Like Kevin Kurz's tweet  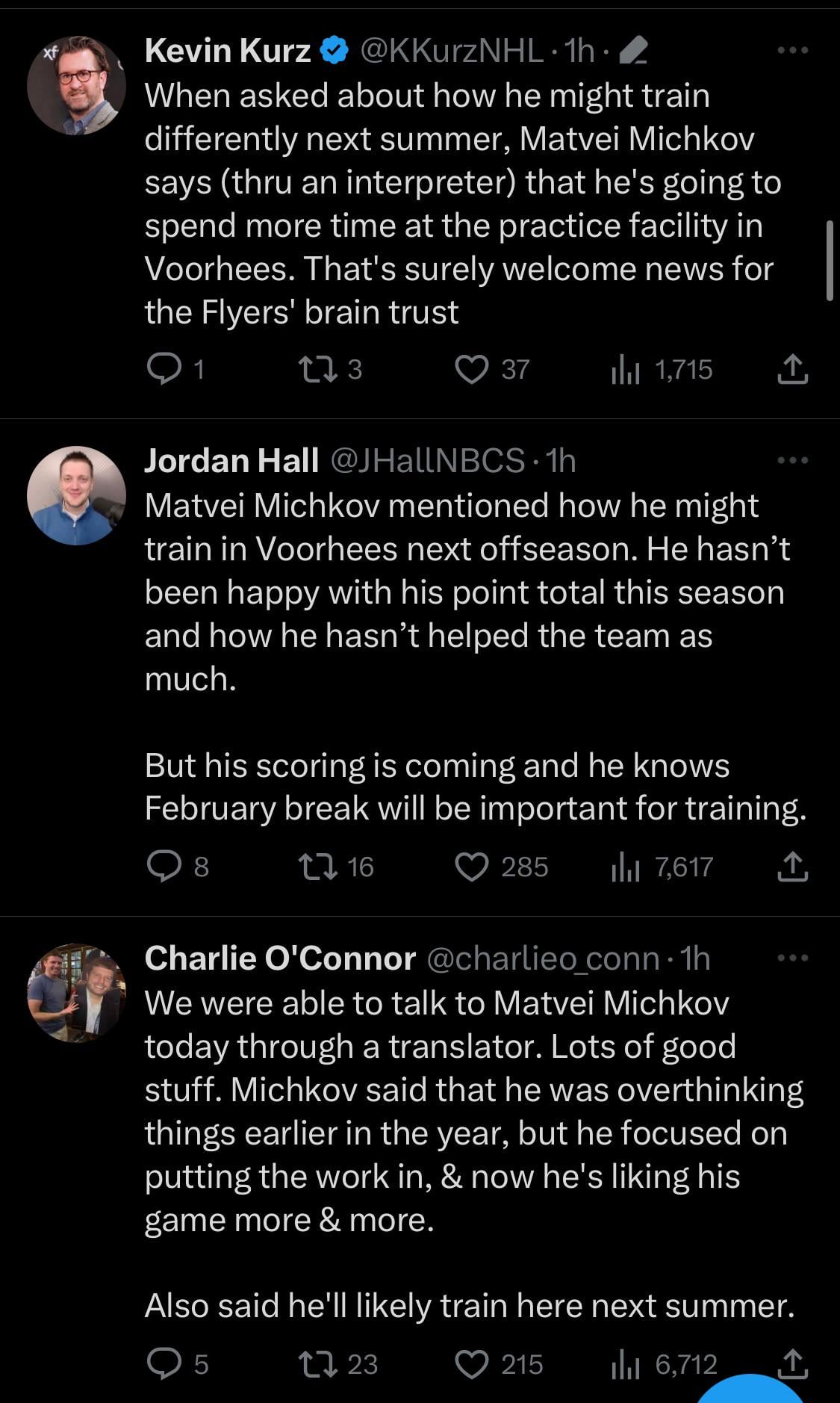pyautogui.click(x=472, y=369)
